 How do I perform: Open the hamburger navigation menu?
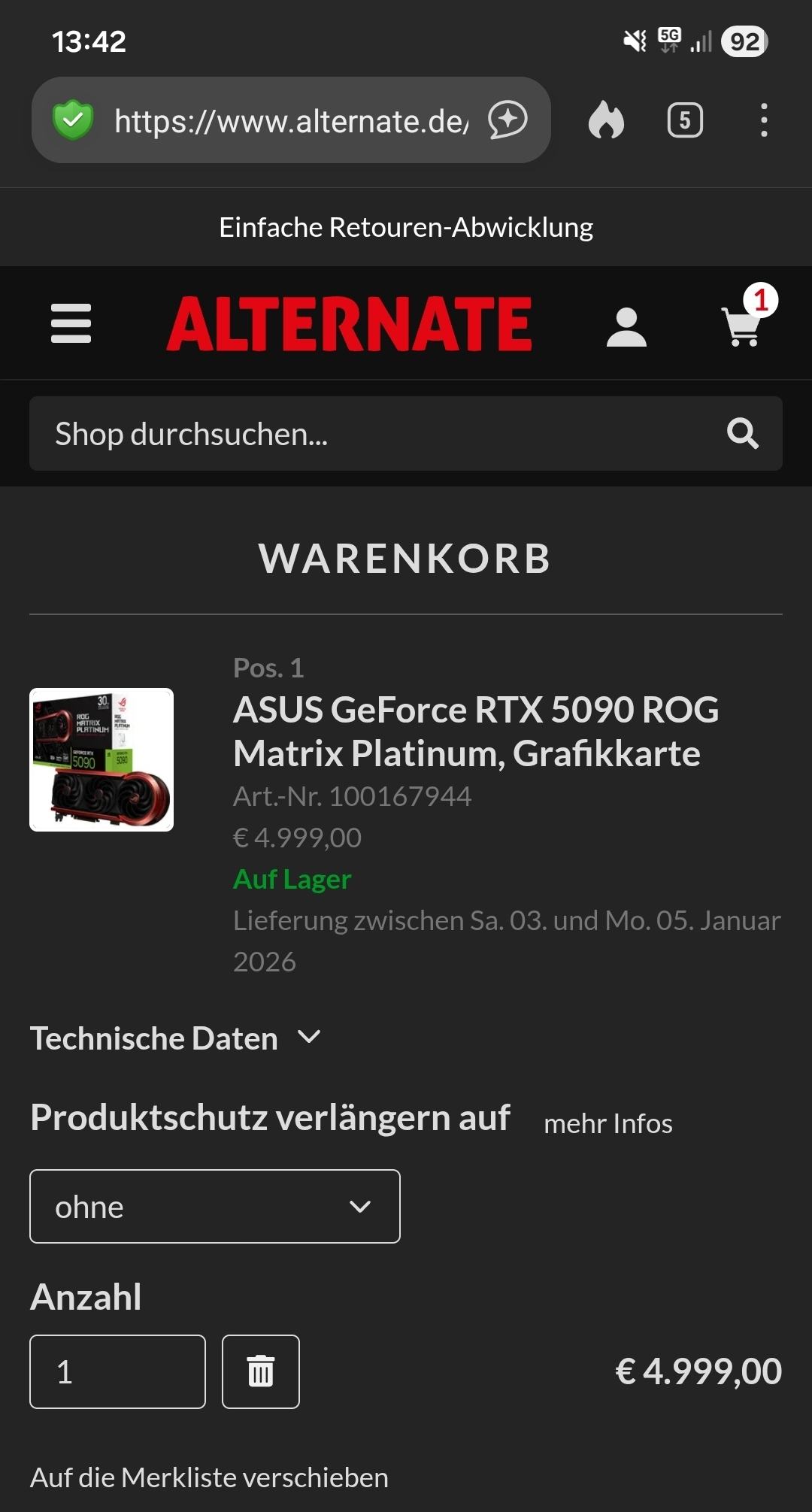(71, 323)
